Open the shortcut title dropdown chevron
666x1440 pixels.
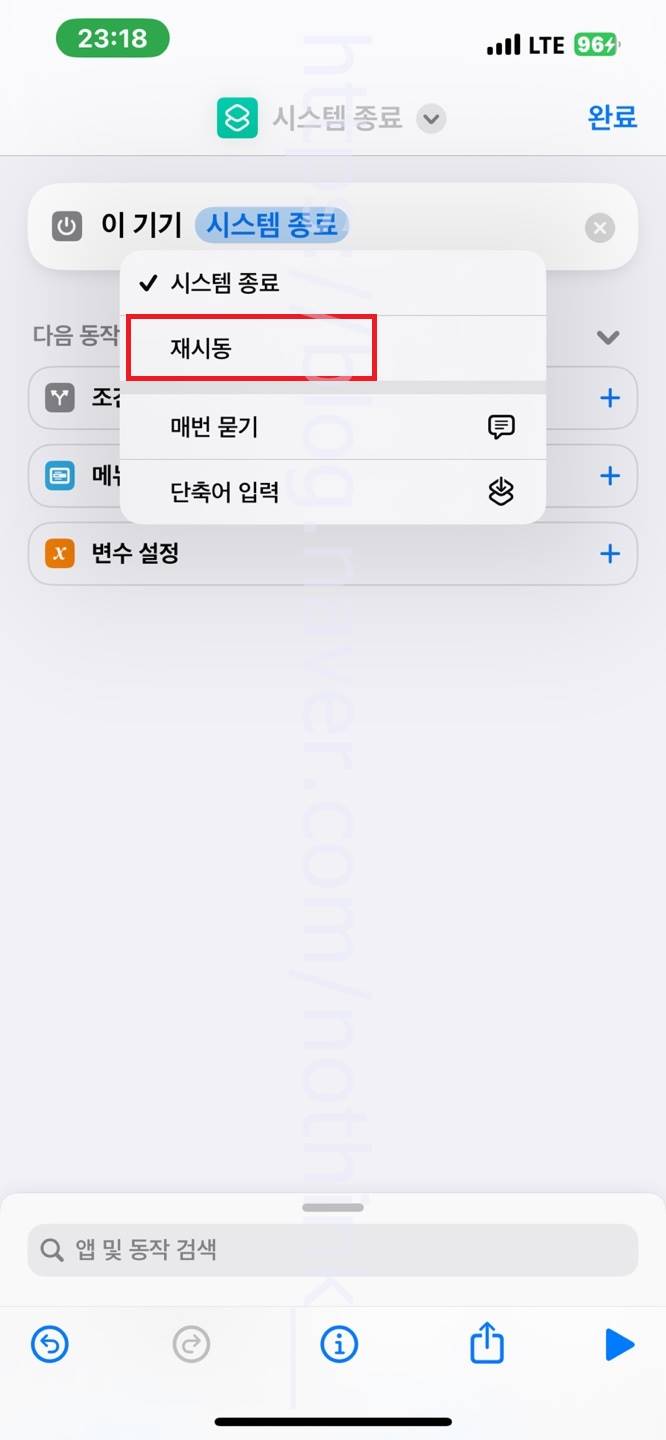point(430,119)
